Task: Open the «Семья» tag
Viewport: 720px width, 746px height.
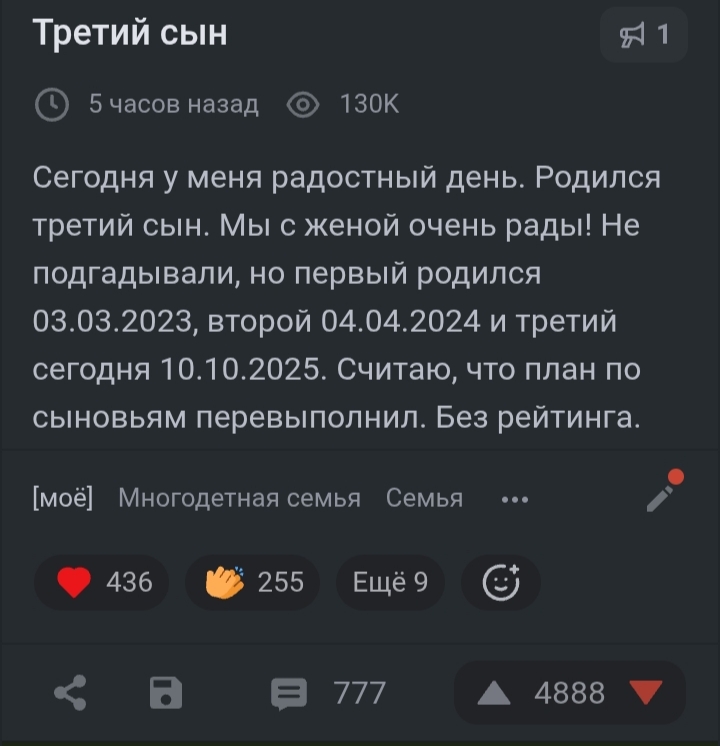Action: (x=424, y=498)
